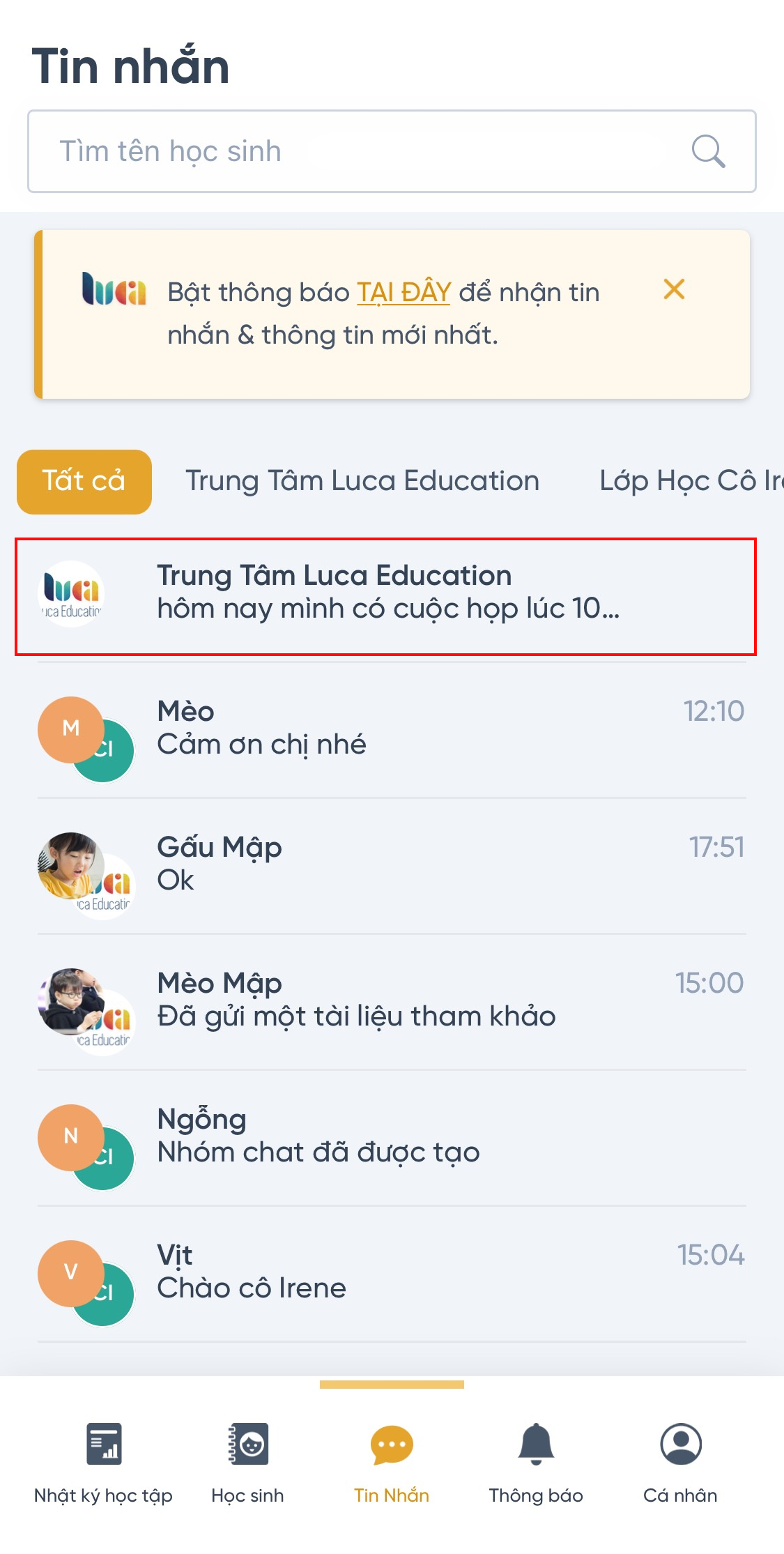Tap the Tìm tên học sinh search field
Viewport: 784px width, 1554px height.
[348, 151]
